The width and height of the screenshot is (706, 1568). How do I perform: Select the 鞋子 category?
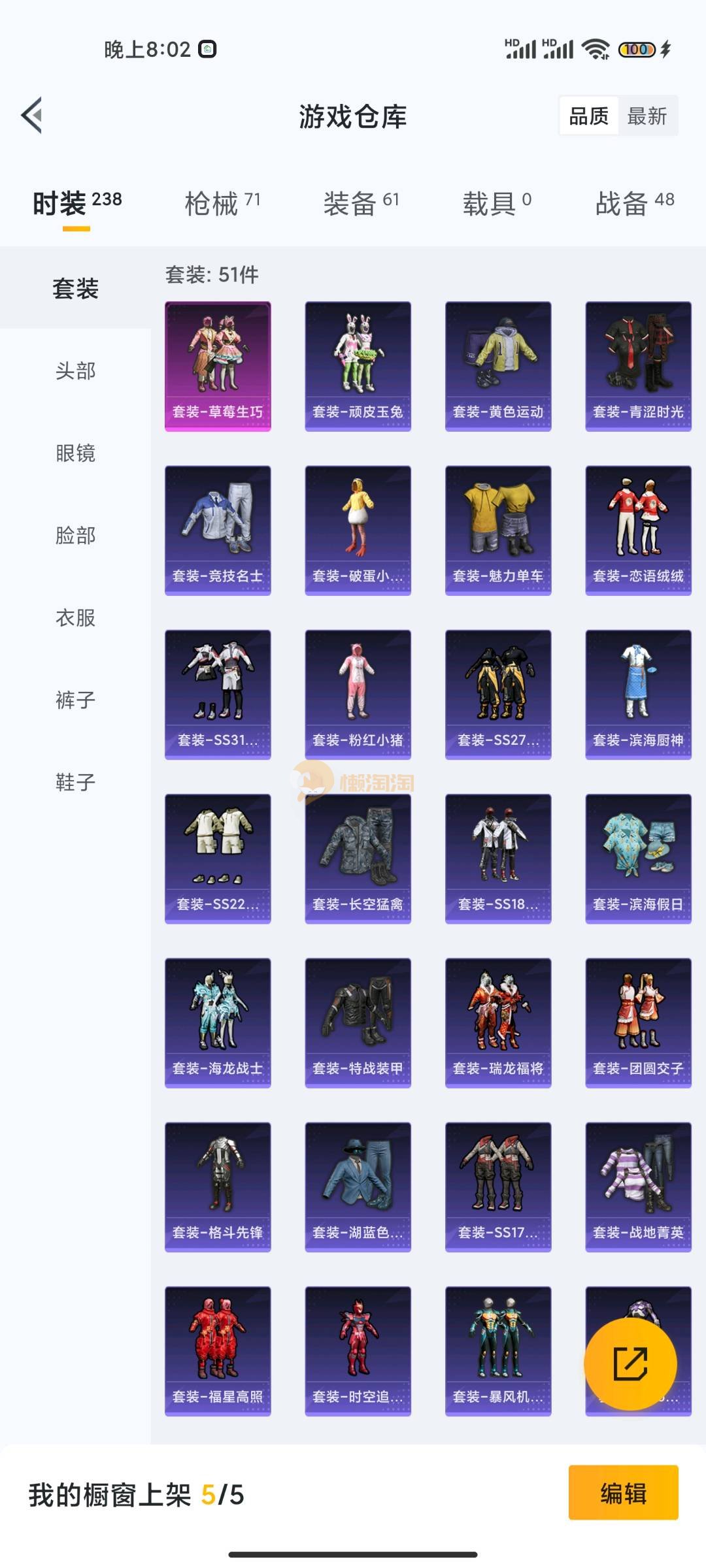(x=75, y=783)
